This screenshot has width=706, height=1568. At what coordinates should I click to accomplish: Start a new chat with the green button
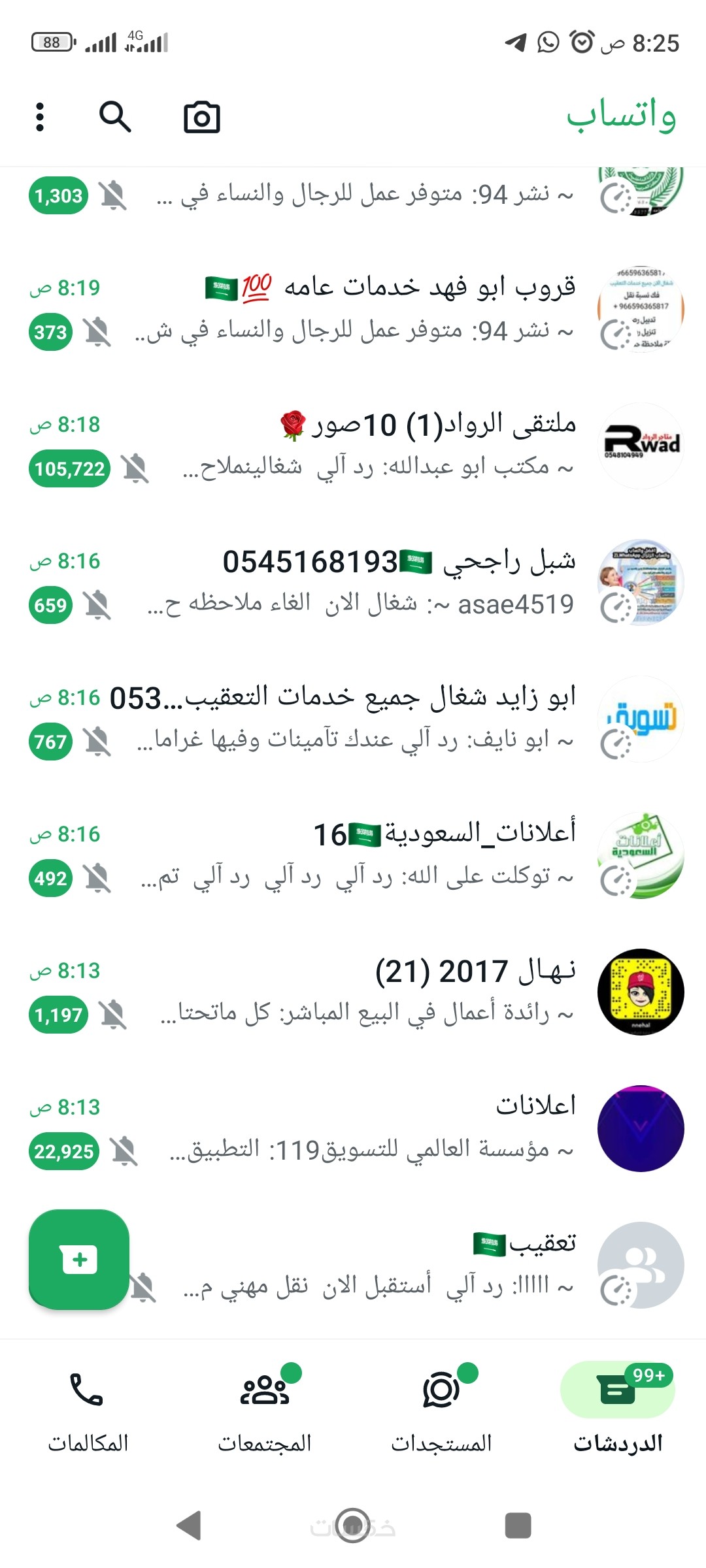click(x=79, y=1259)
